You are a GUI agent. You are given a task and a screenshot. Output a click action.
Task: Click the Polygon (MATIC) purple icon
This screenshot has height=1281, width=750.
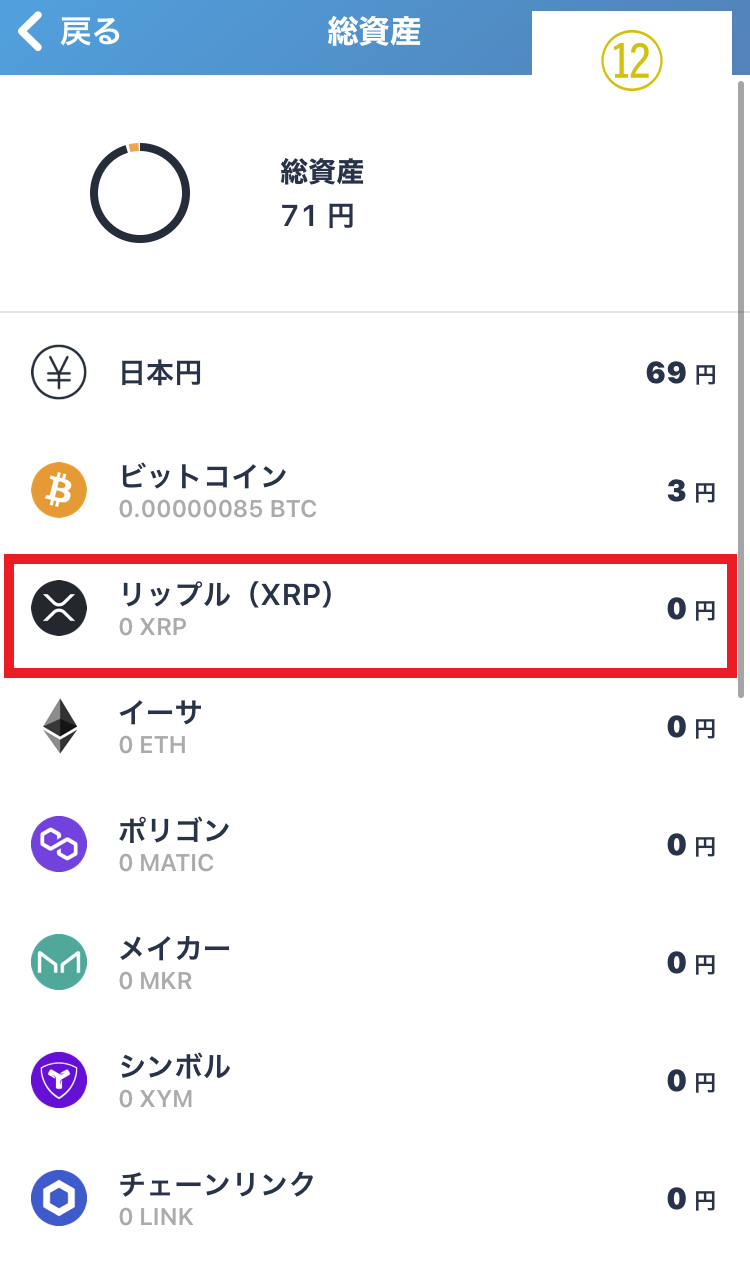coord(59,844)
